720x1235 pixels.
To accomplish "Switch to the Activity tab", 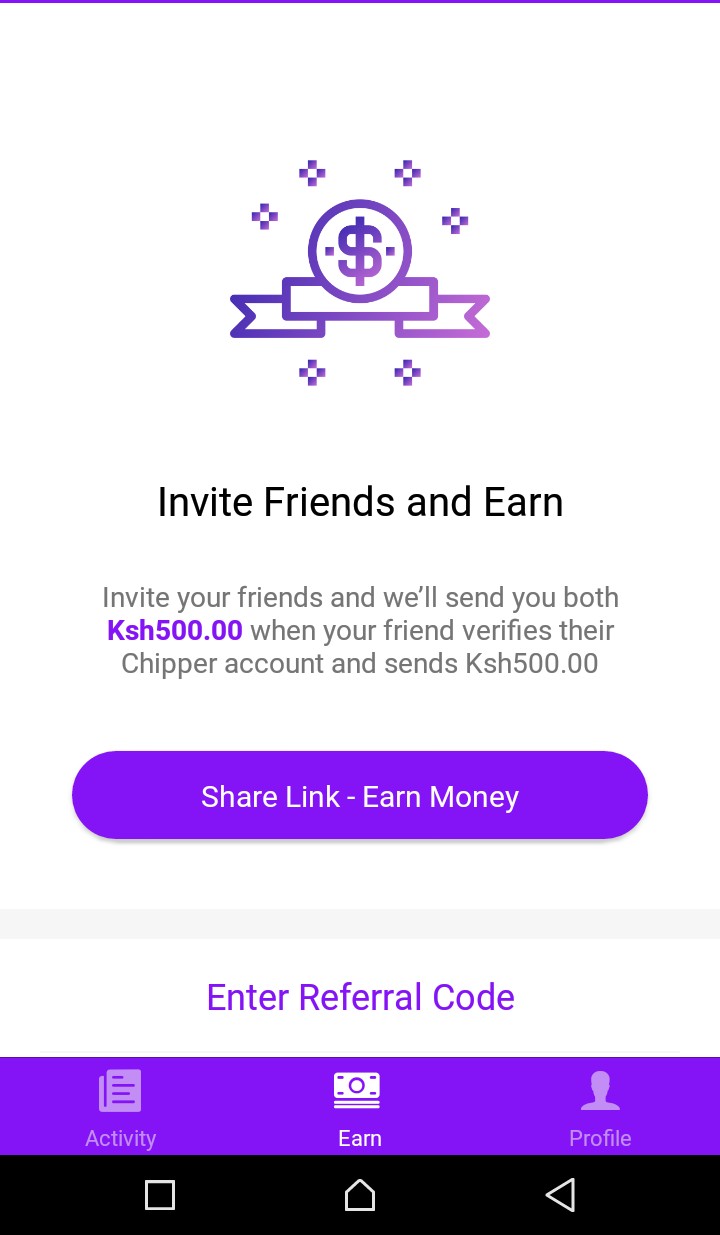I will 120,1108.
